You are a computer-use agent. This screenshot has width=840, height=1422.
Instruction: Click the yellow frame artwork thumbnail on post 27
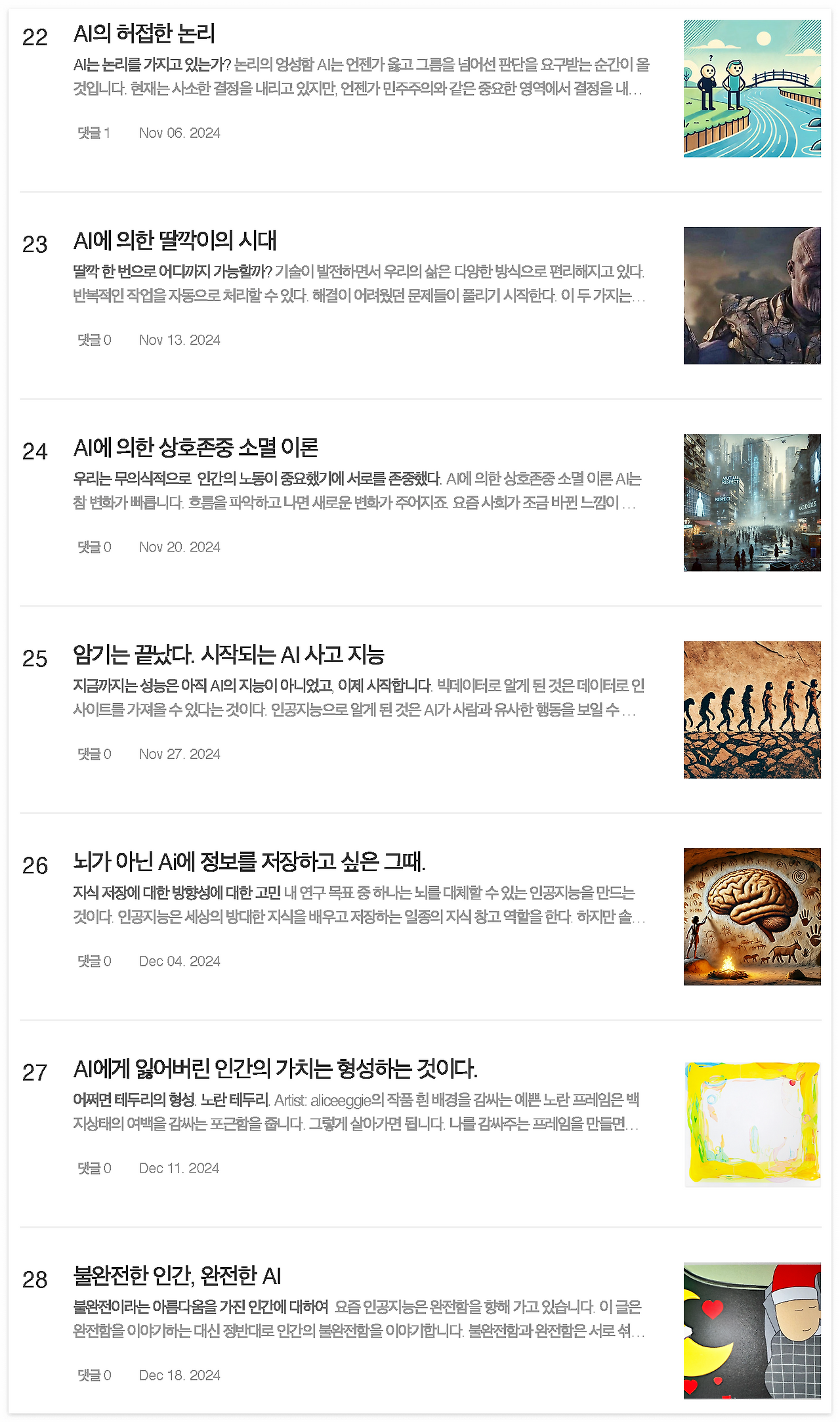coord(751,1123)
